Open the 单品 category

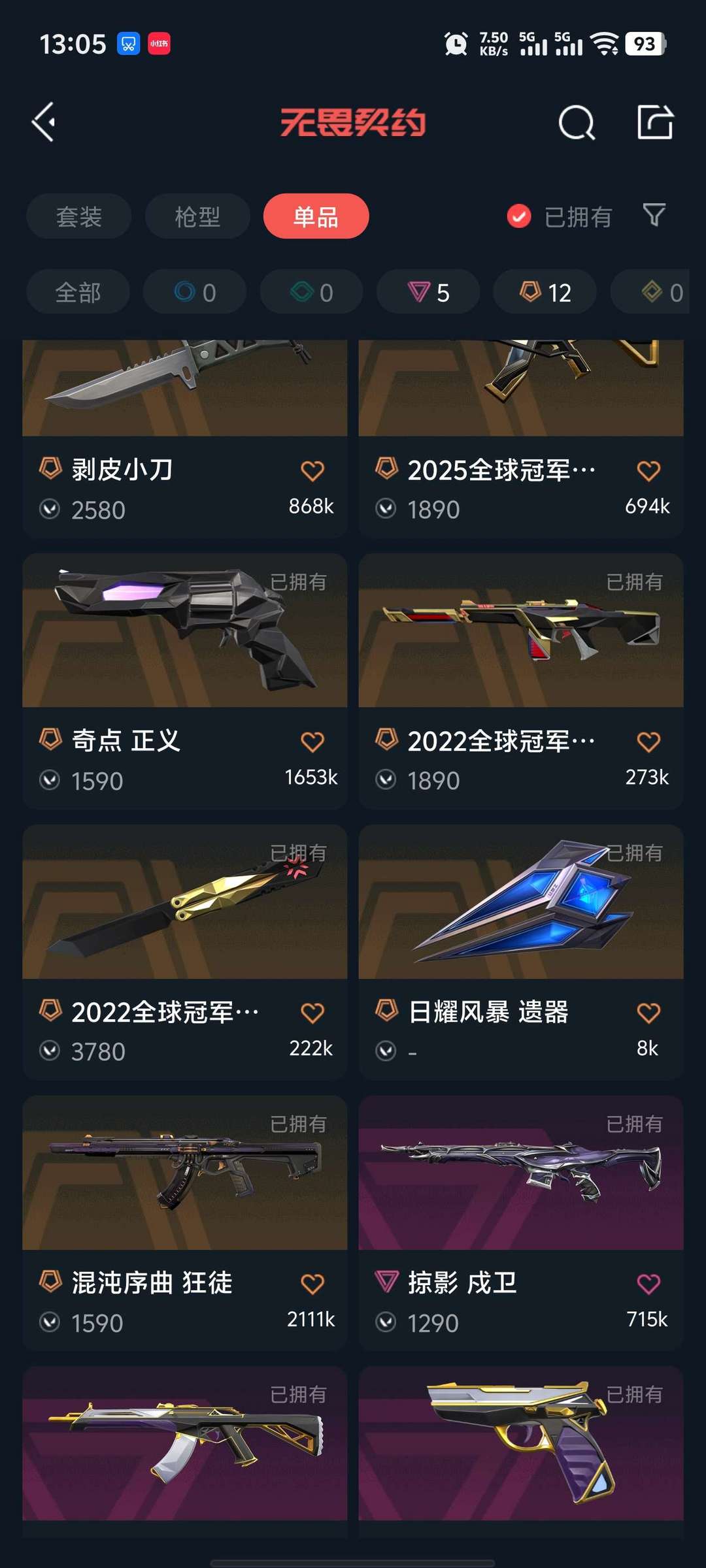coord(316,216)
